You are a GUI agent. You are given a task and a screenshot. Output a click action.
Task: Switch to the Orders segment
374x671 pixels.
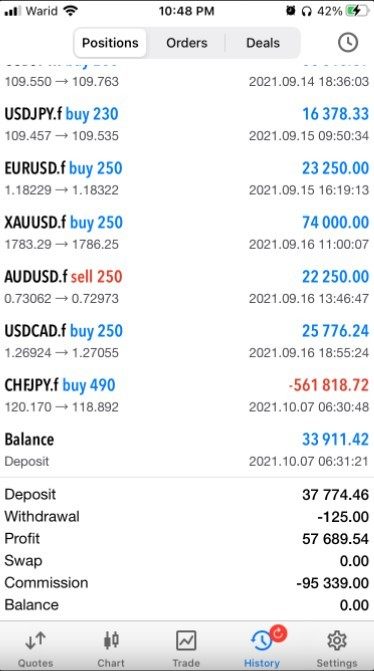tap(187, 43)
